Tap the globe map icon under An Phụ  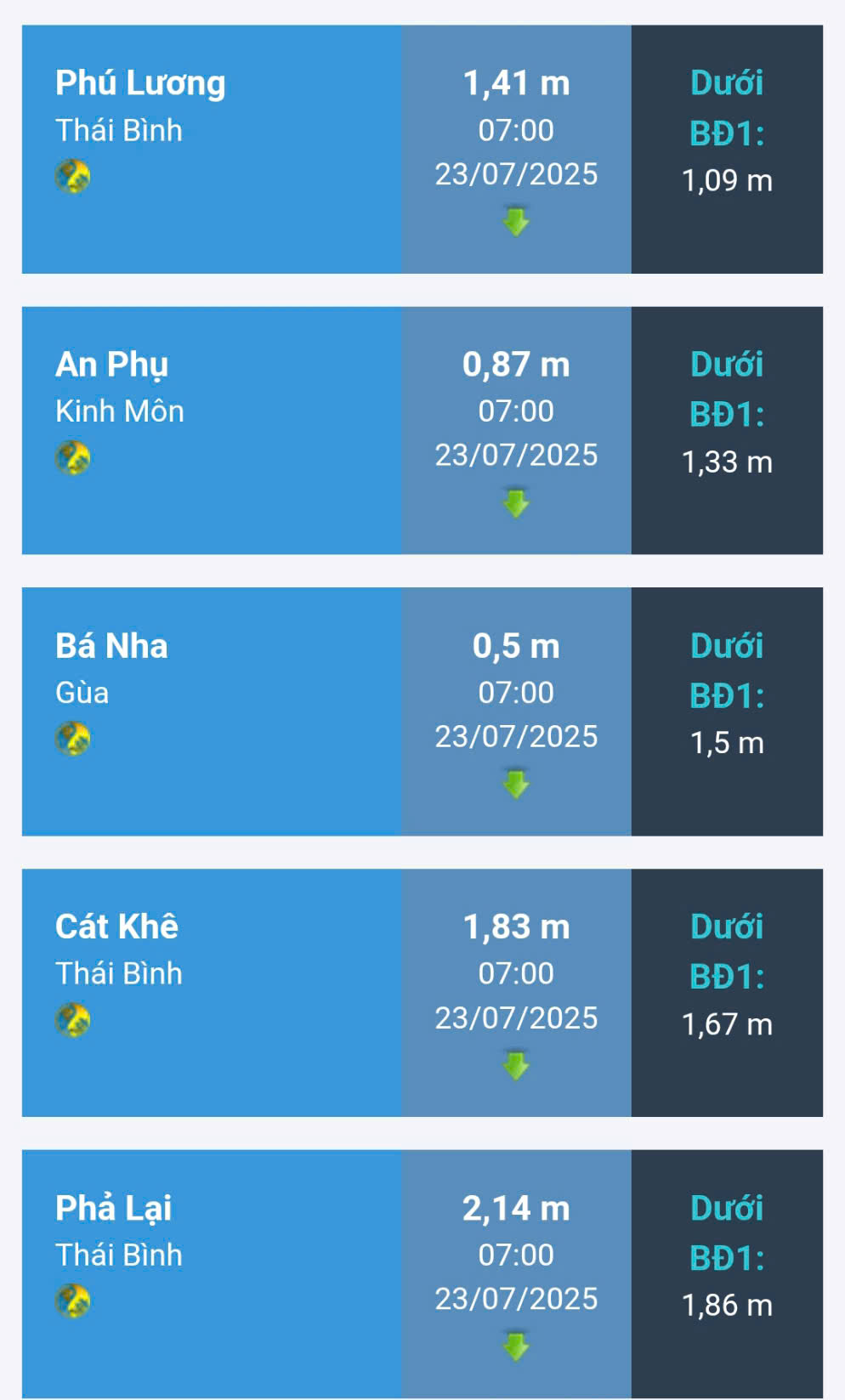pyautogui.click(x=72, y=457)
